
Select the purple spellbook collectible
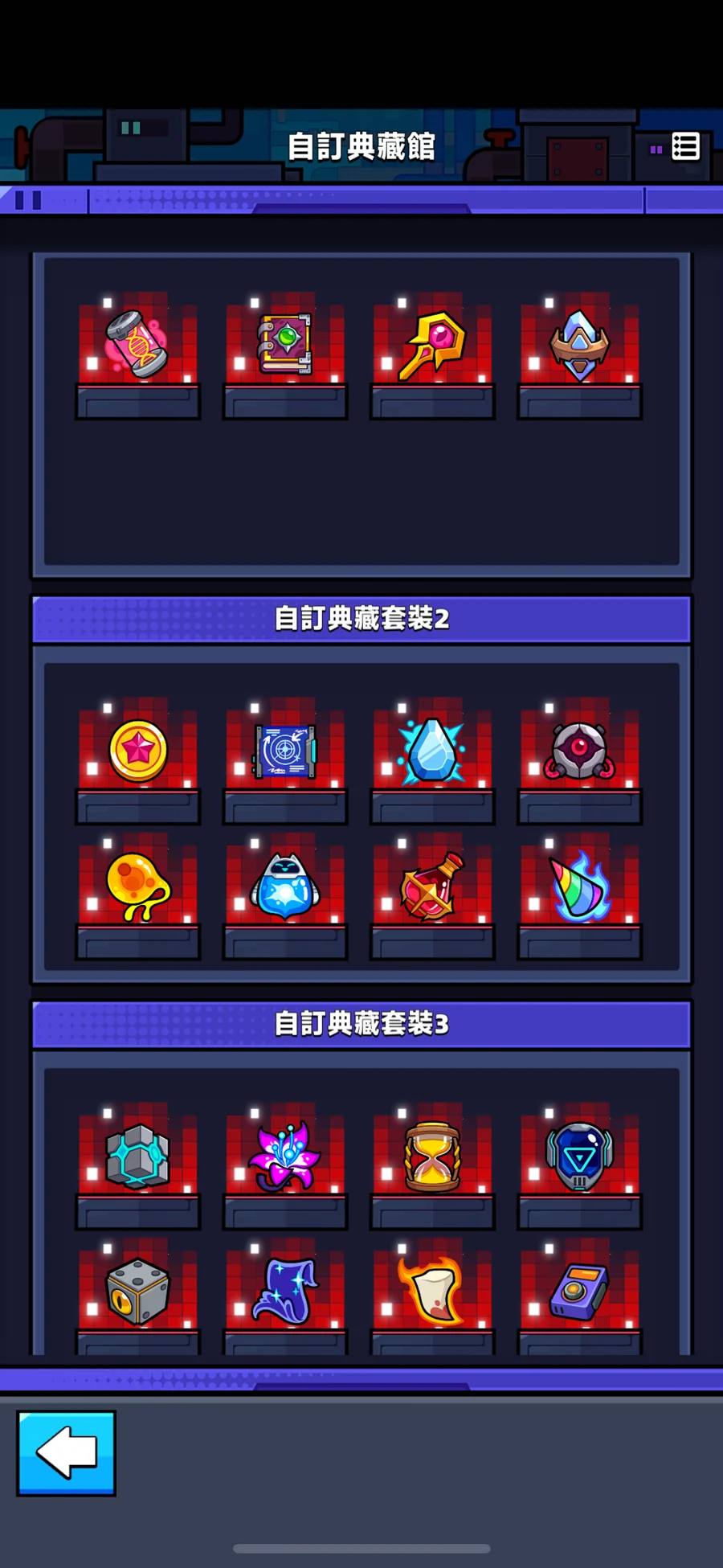[x=284, y=345]
